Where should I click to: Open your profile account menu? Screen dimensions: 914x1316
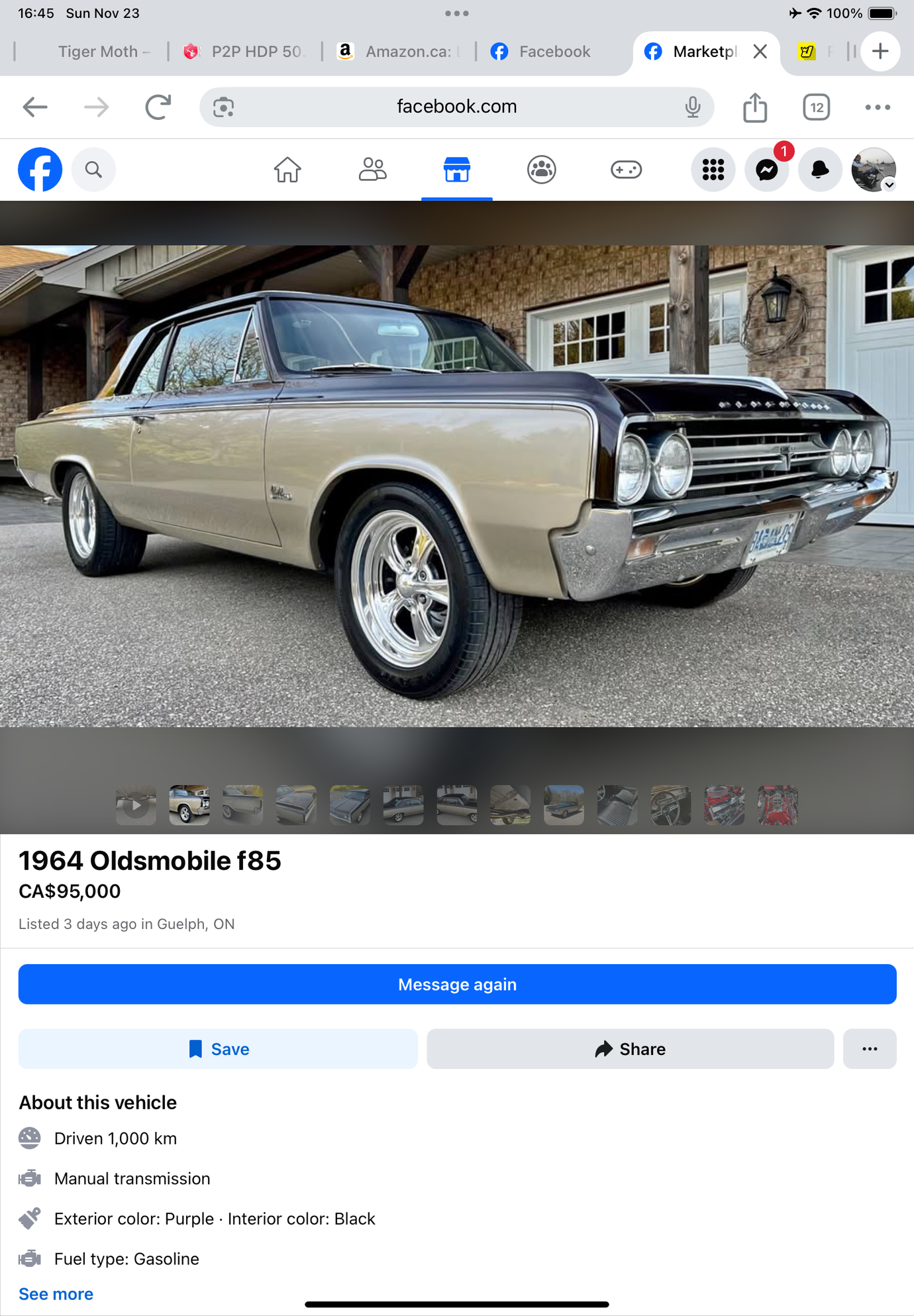click(x=873, y=170)
